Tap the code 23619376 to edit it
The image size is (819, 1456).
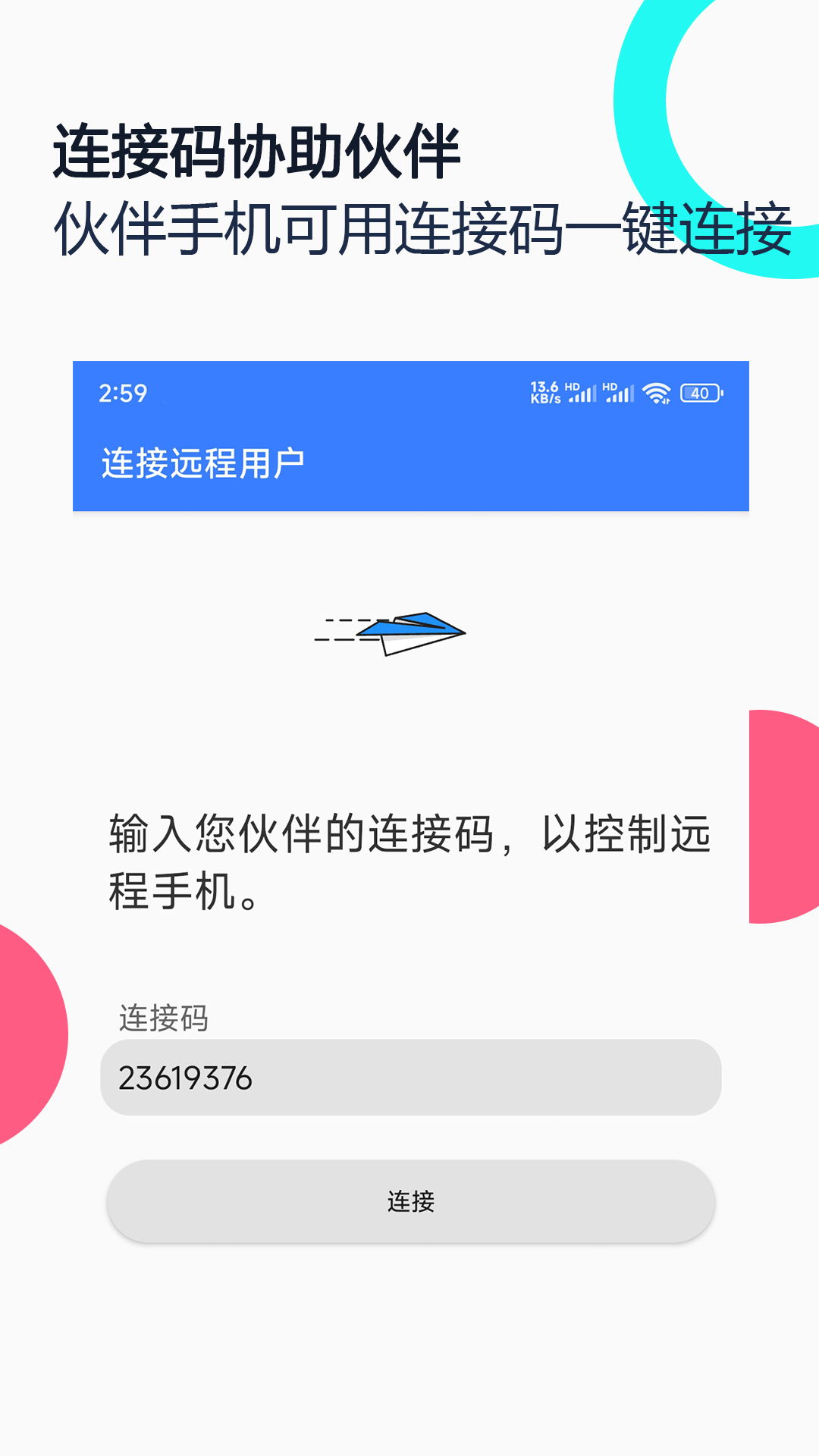(190, 1075)
